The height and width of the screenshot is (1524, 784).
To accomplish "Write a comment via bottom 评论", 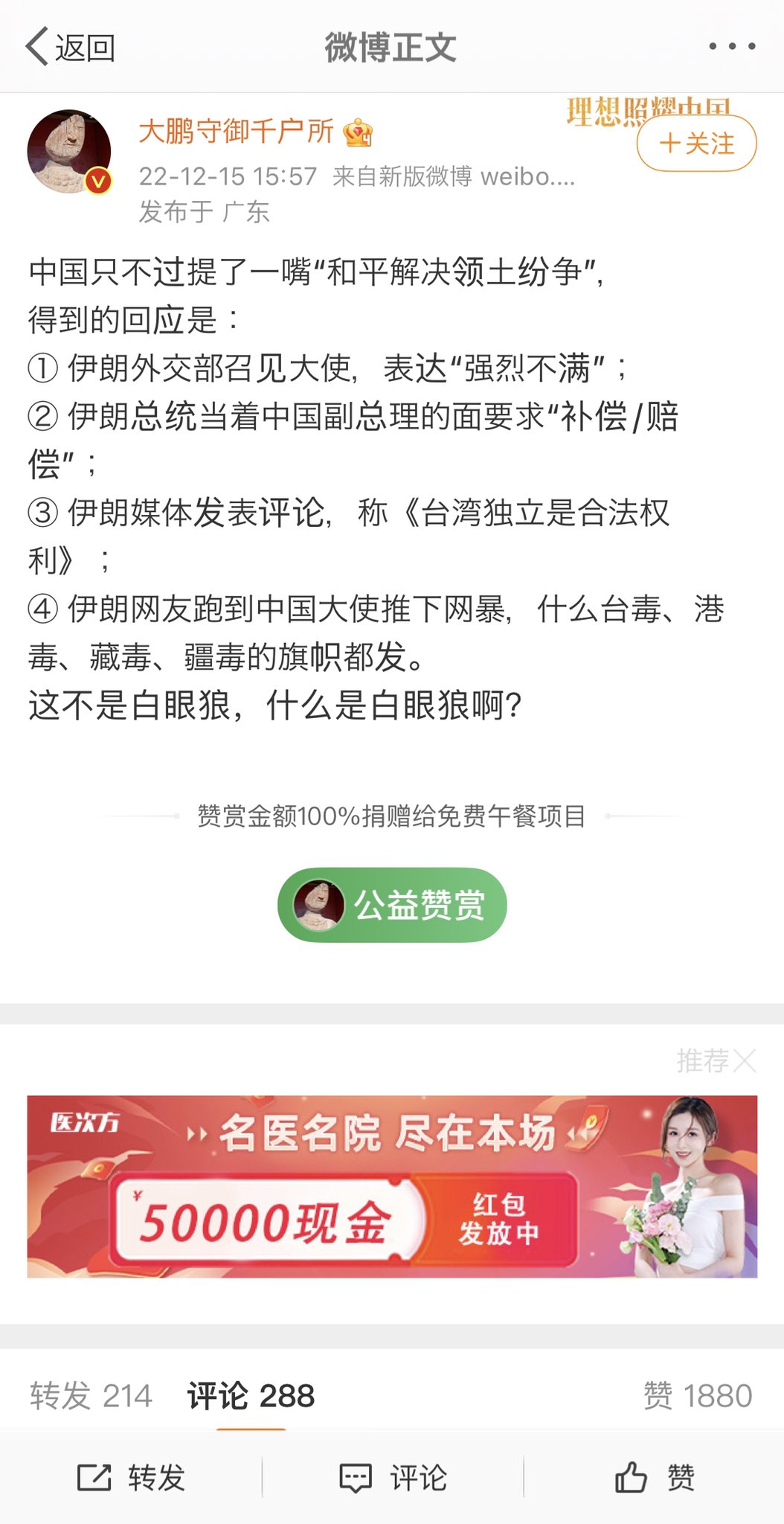I will 392,1478.
